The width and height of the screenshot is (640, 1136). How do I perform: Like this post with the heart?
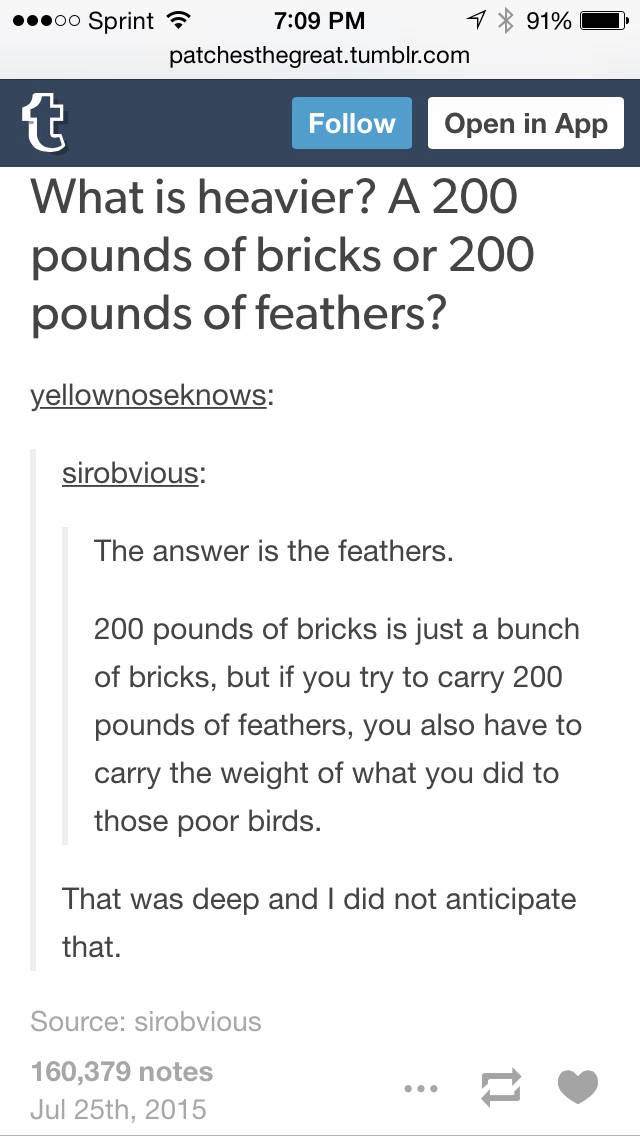577,1087
